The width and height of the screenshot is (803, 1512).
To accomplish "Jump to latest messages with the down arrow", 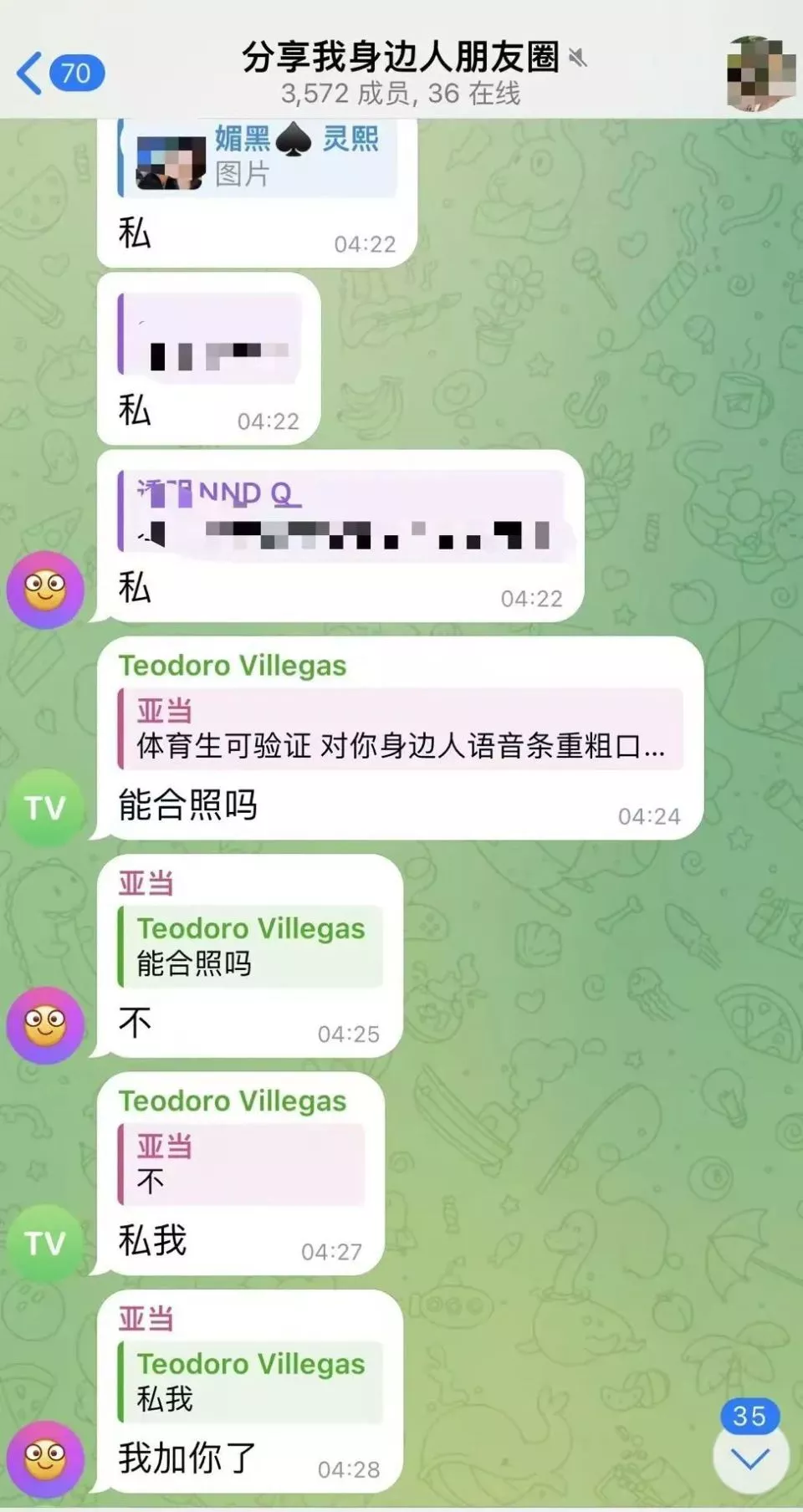I will [749, 1458].
